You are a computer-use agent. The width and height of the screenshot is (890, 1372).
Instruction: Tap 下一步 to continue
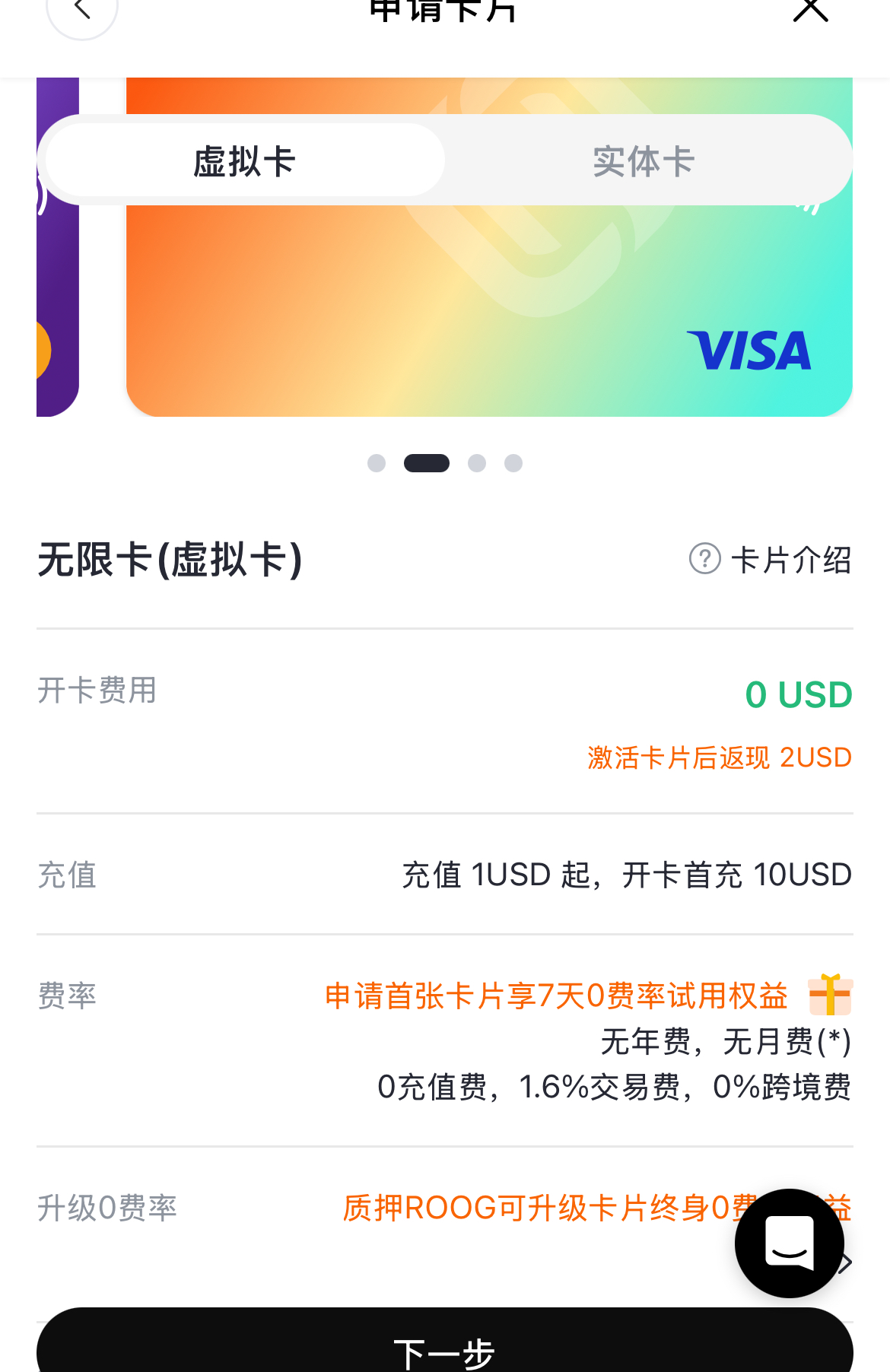444,1348
